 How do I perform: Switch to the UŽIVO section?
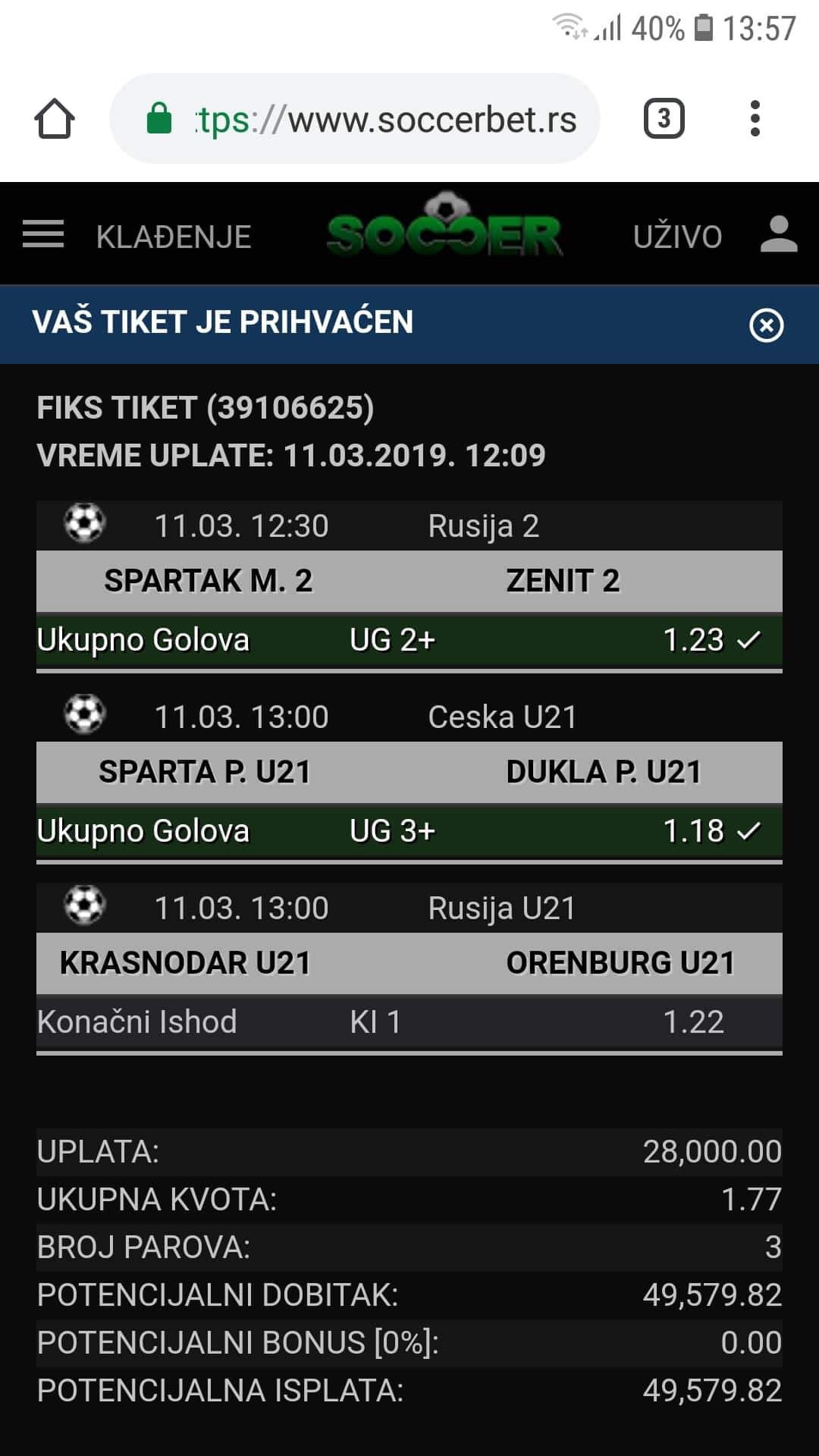coord(677,237)
